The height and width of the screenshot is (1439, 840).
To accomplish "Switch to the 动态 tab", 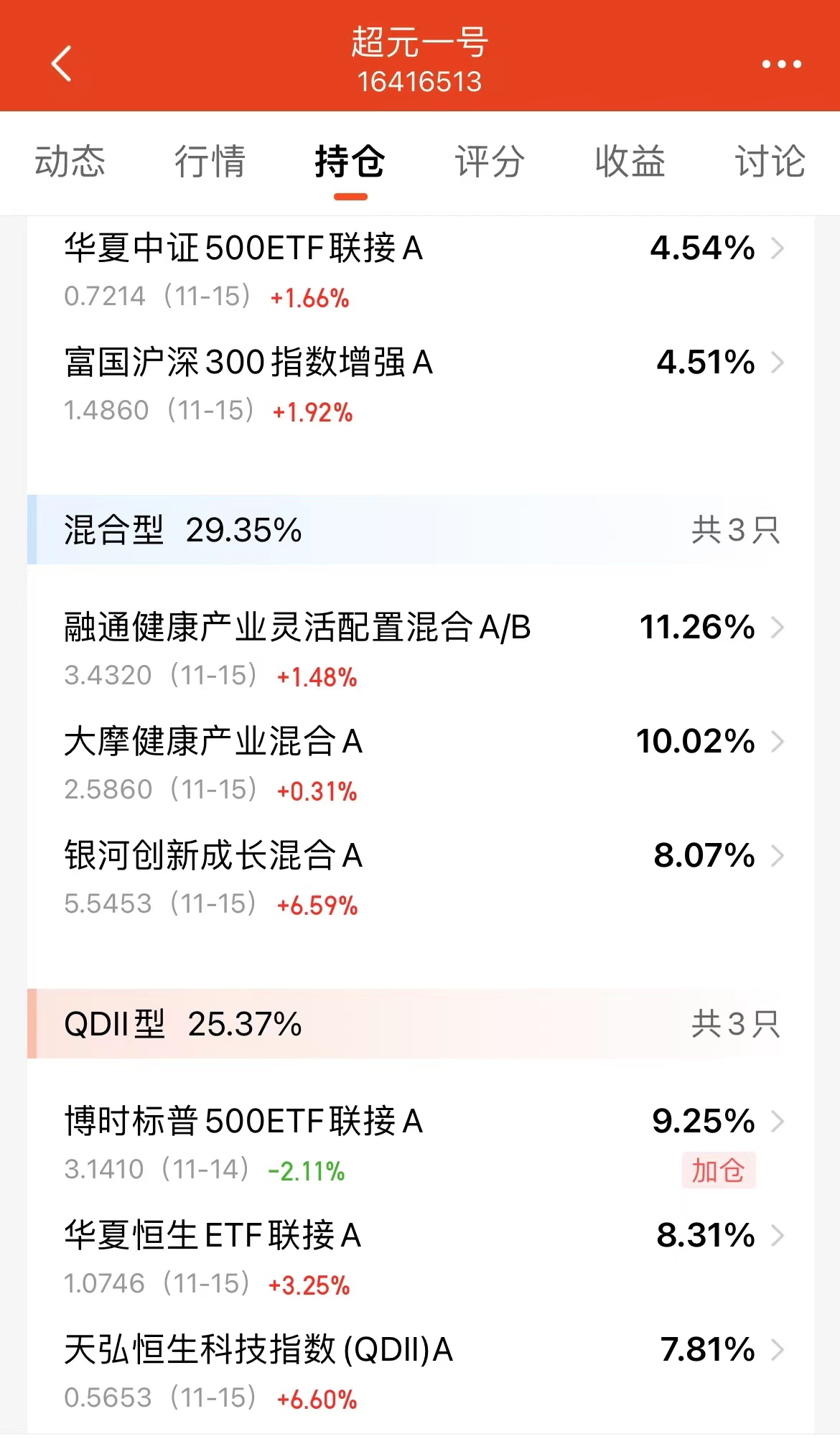I will (x=70, y=161).
